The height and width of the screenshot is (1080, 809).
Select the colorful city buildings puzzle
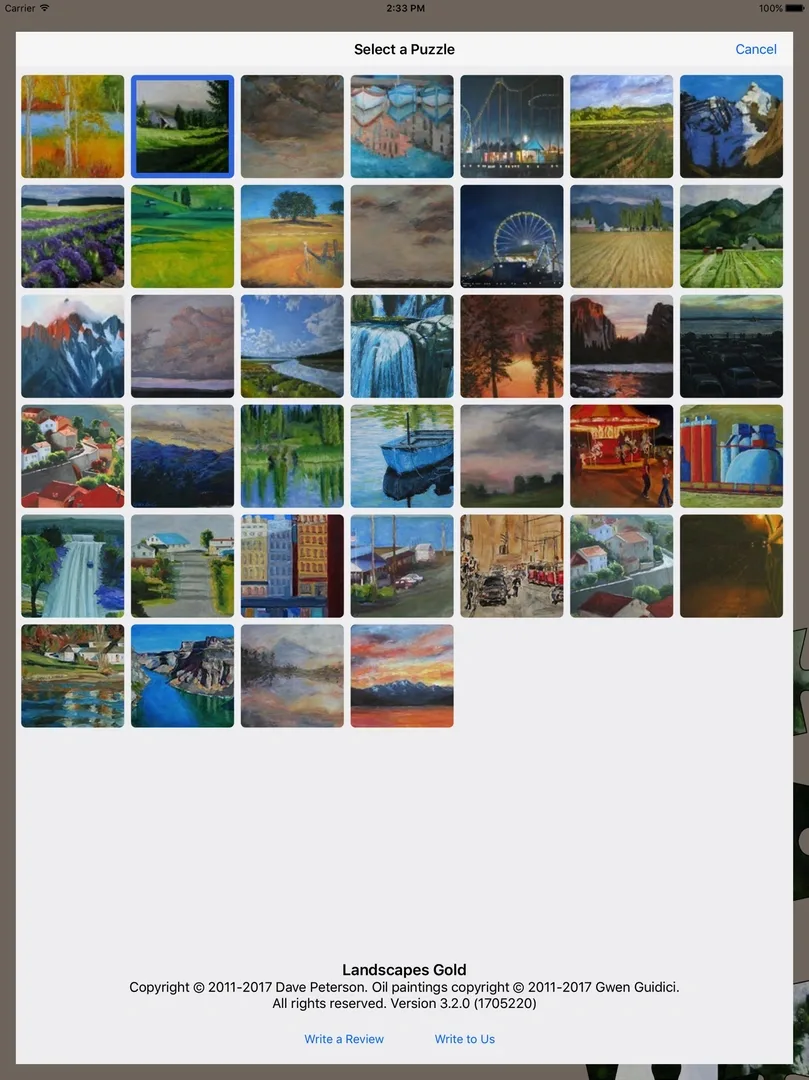[292, 566]
